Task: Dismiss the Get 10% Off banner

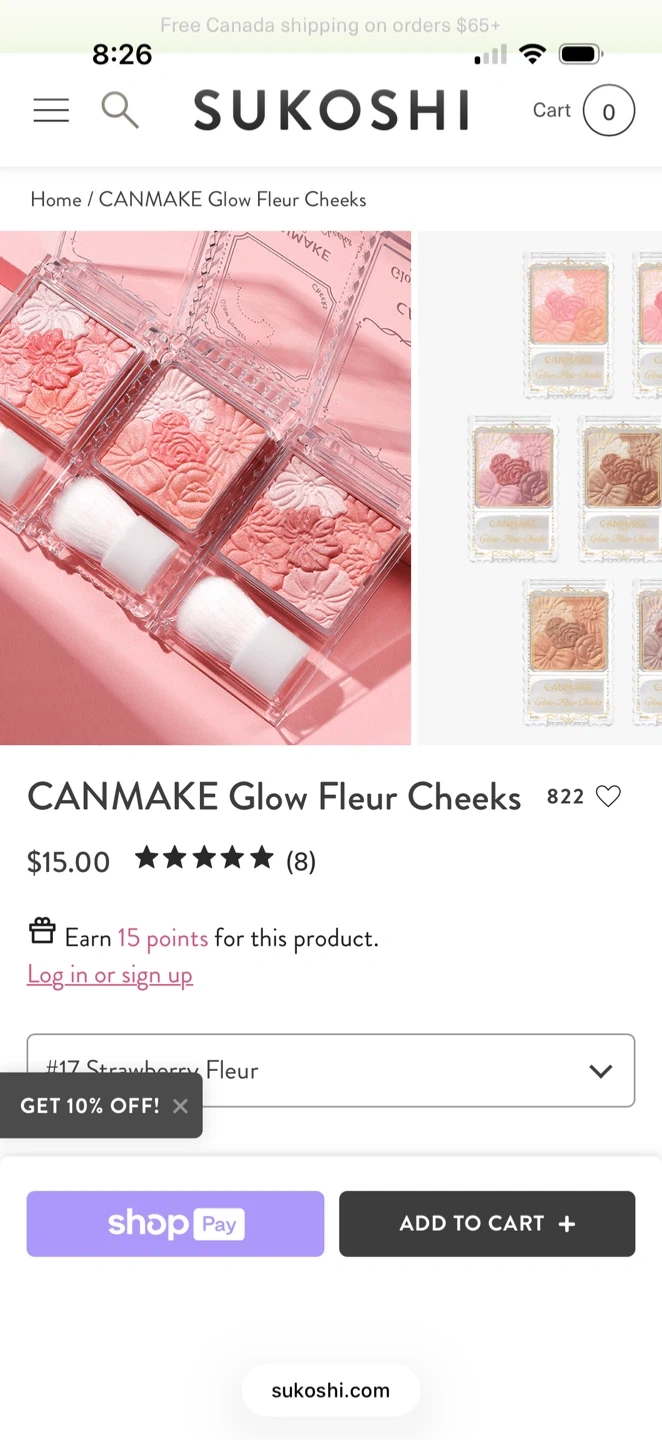Action: pyautogui.click(x=180, y=1105)
